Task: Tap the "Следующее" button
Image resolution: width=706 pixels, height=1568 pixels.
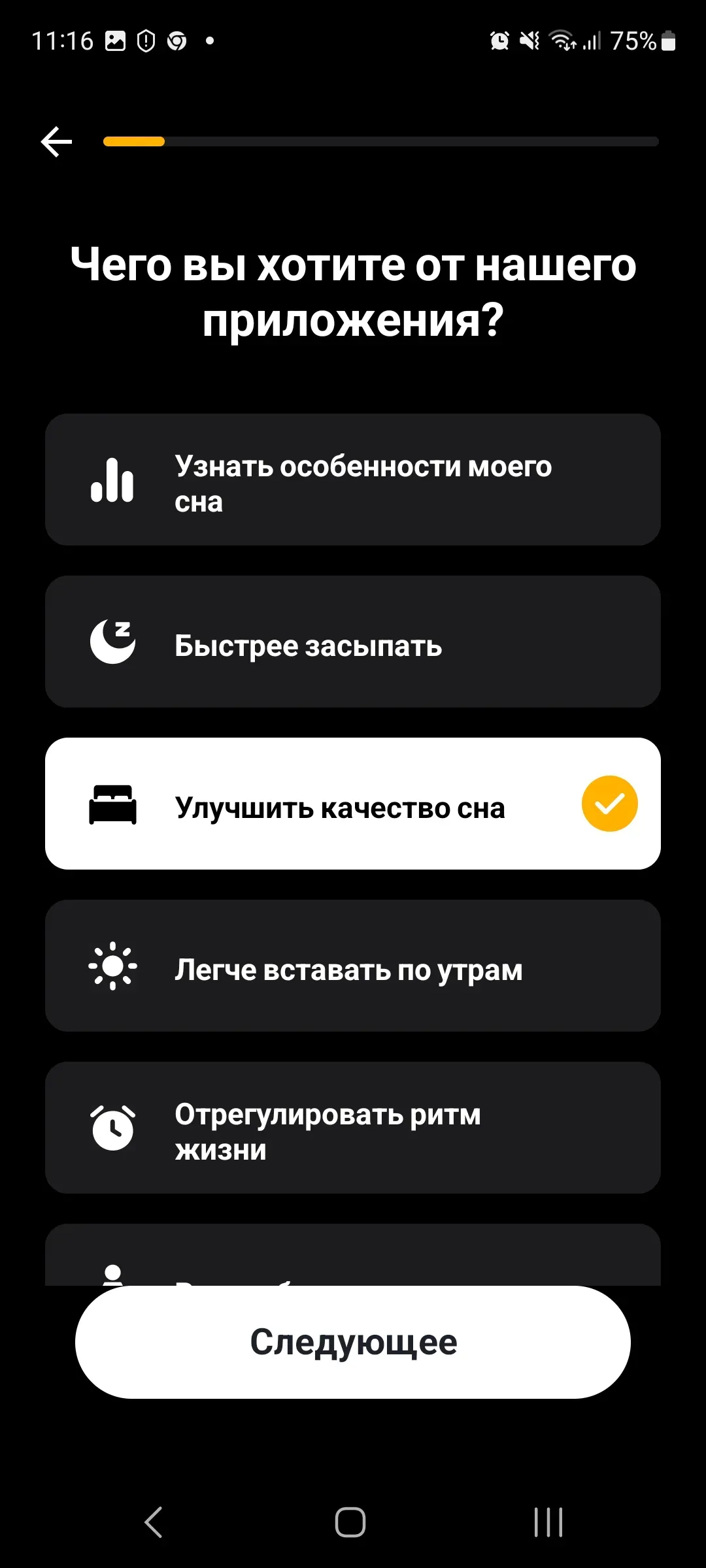Action: (353, 1342)
